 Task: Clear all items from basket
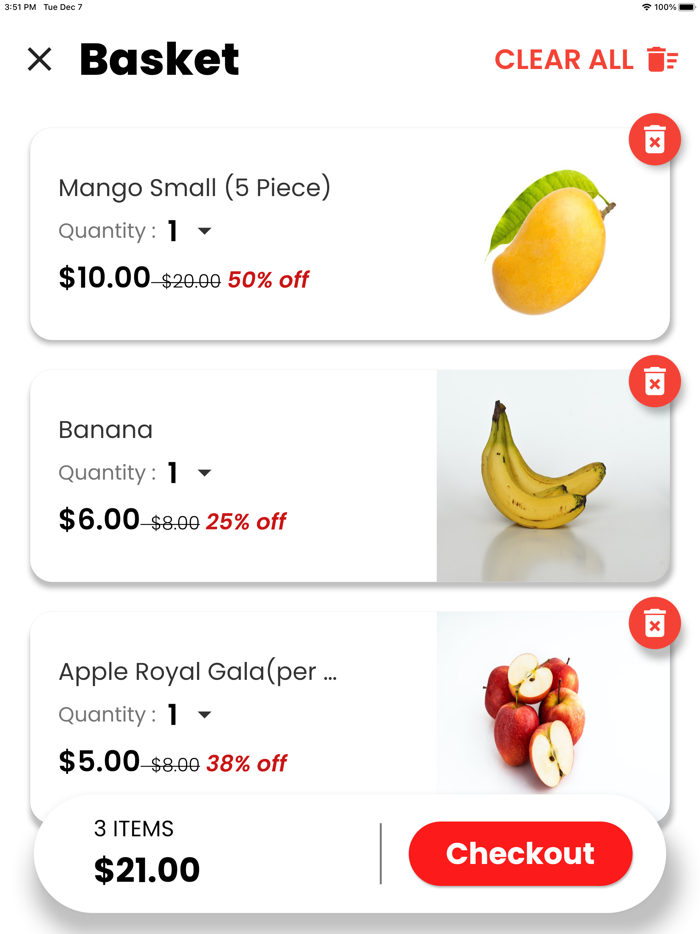coord(586,60)
